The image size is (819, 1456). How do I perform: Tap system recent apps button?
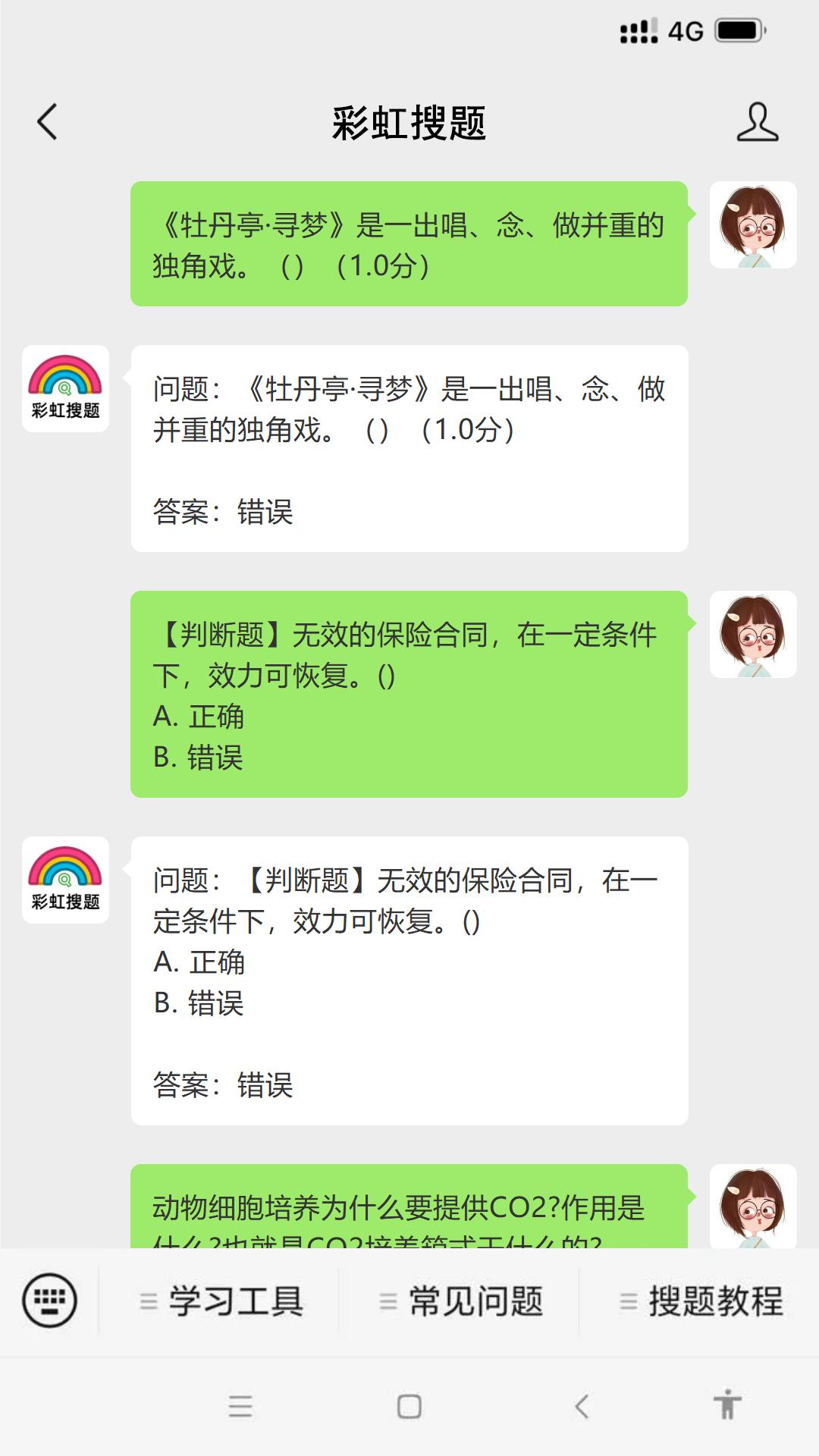[x=240, y=1406]
